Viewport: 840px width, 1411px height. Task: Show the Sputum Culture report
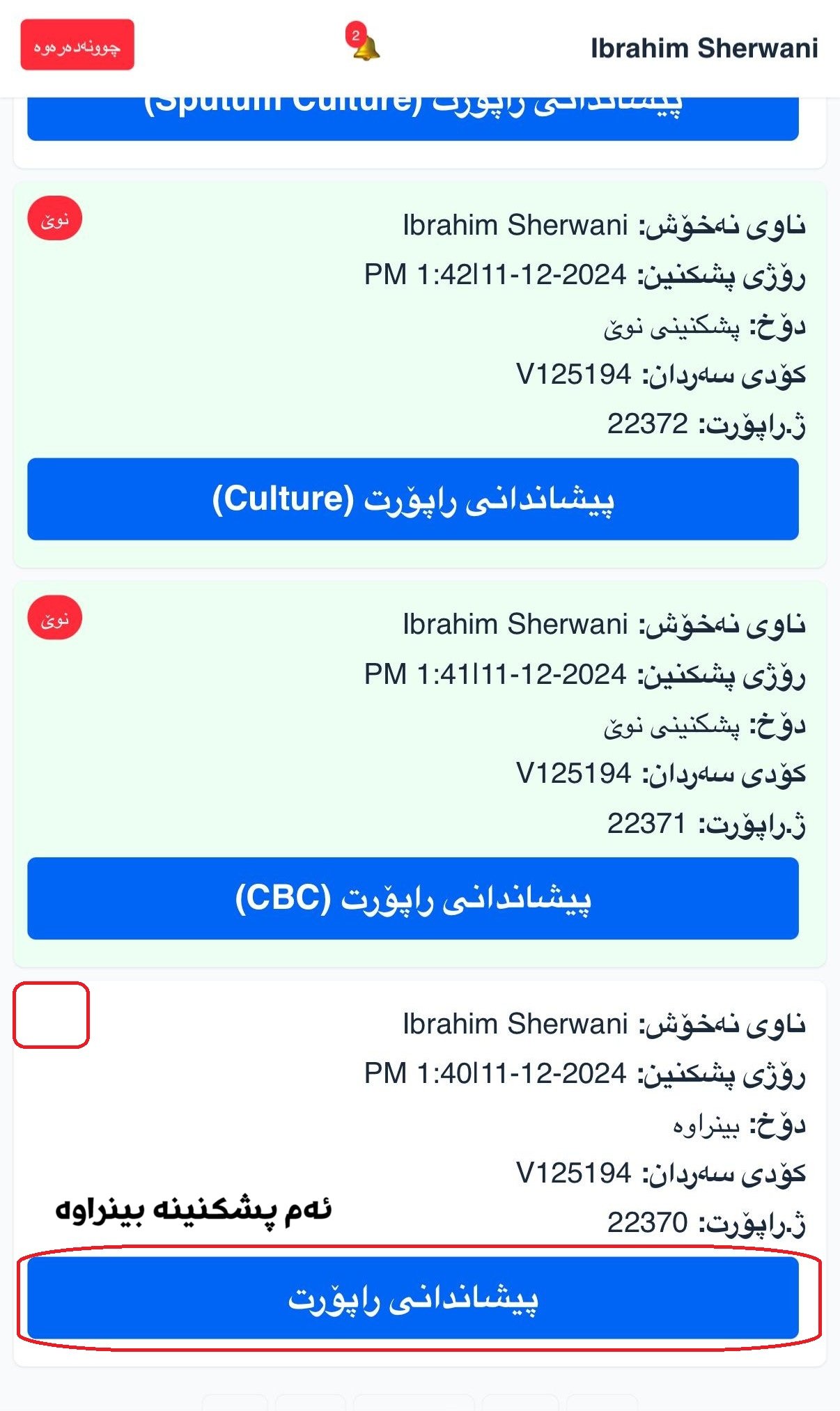[x=412, y=118]
